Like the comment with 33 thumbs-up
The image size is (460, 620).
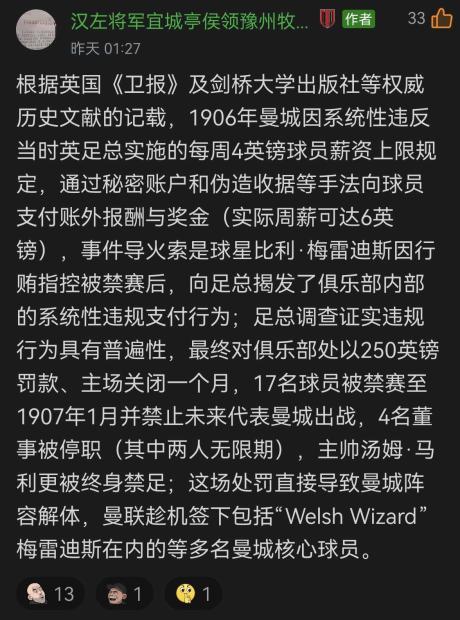click(x=441, y=18)
